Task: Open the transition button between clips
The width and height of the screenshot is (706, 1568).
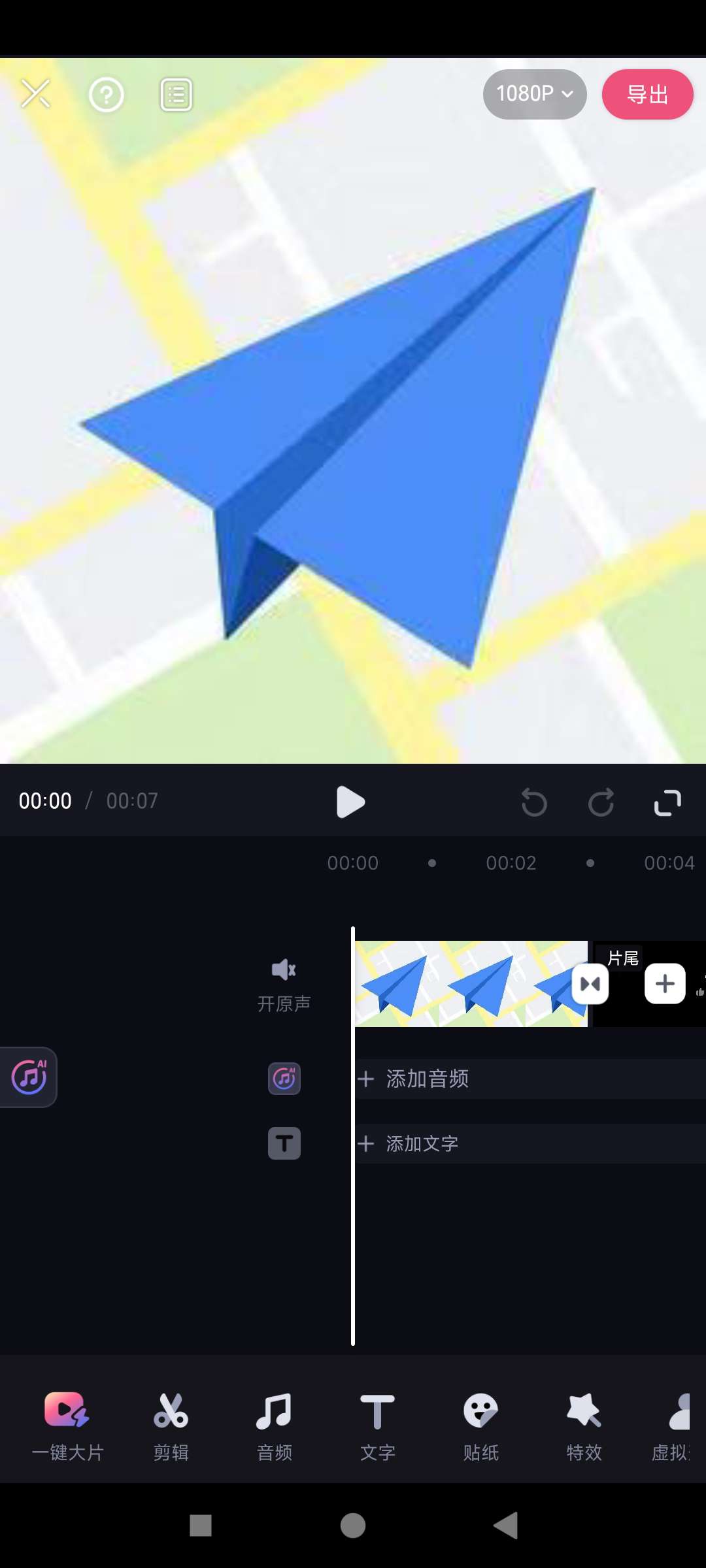Action: click(x=590, y=984)
